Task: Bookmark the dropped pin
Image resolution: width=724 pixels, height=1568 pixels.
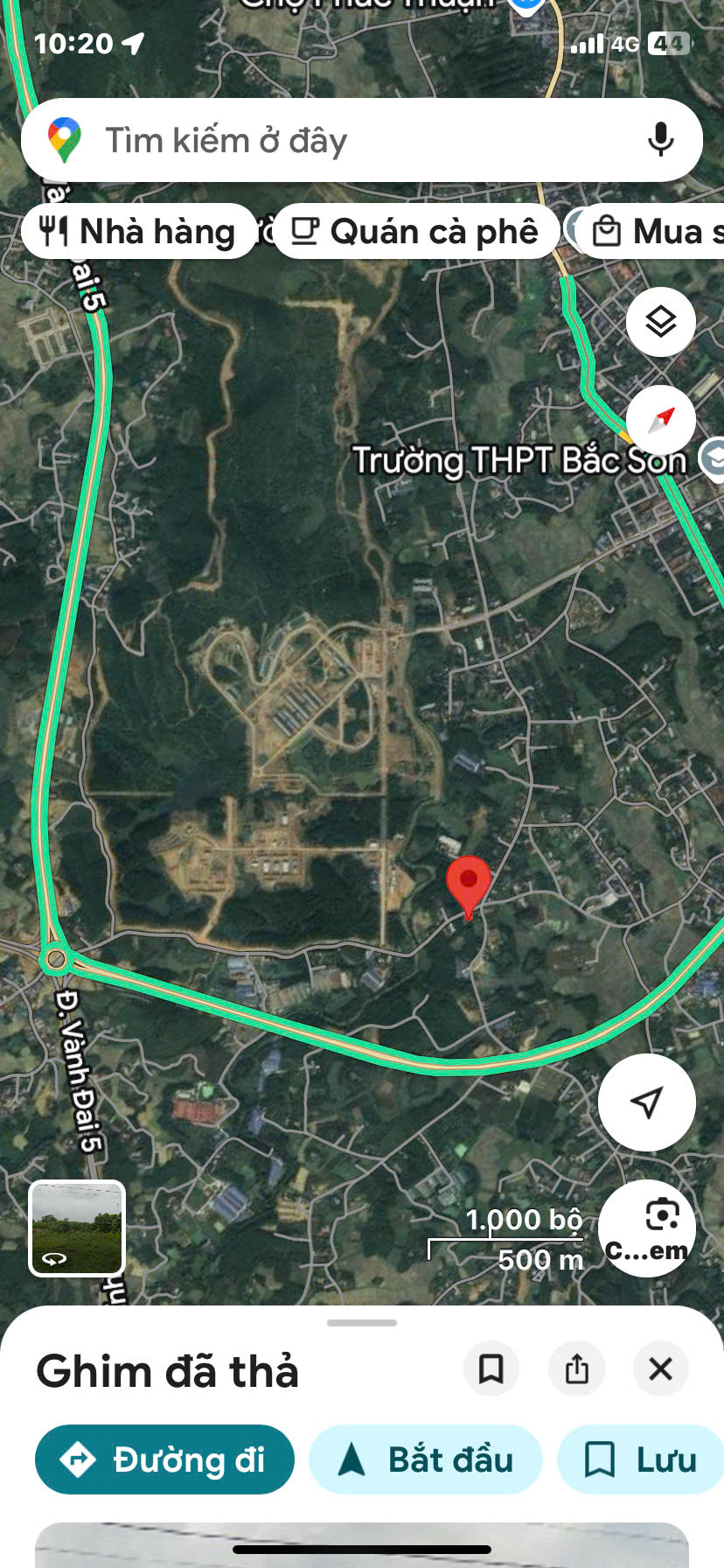Action: point(491,1368)
